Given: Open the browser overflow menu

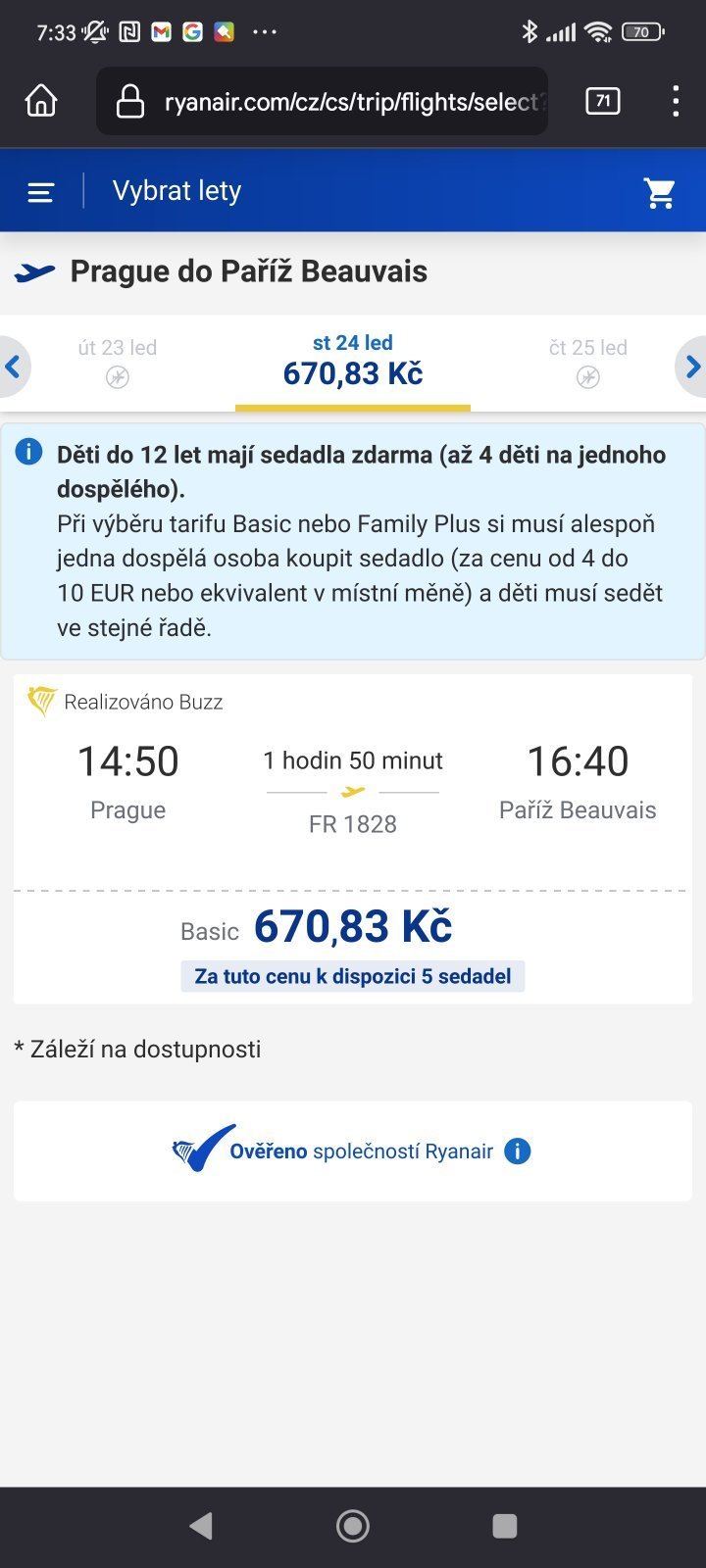Looking at the screenshot, I should click(676, 101).
